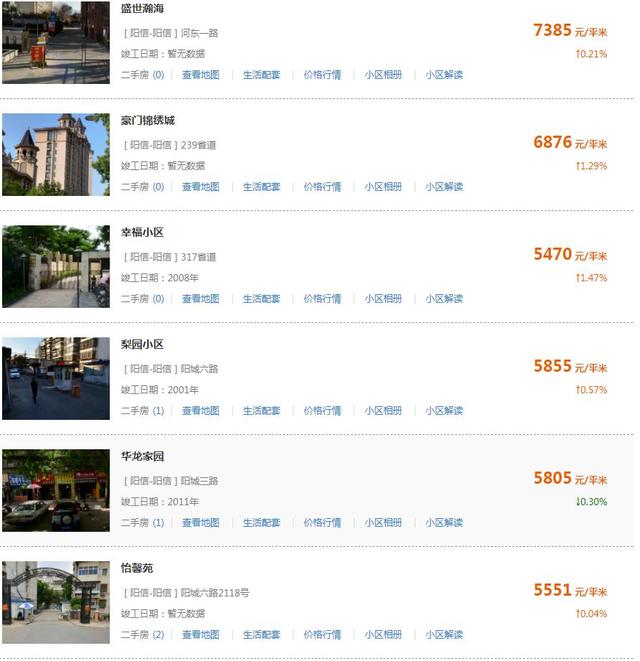Tap the 怡馨苑 gate photo

coord(56,602)
